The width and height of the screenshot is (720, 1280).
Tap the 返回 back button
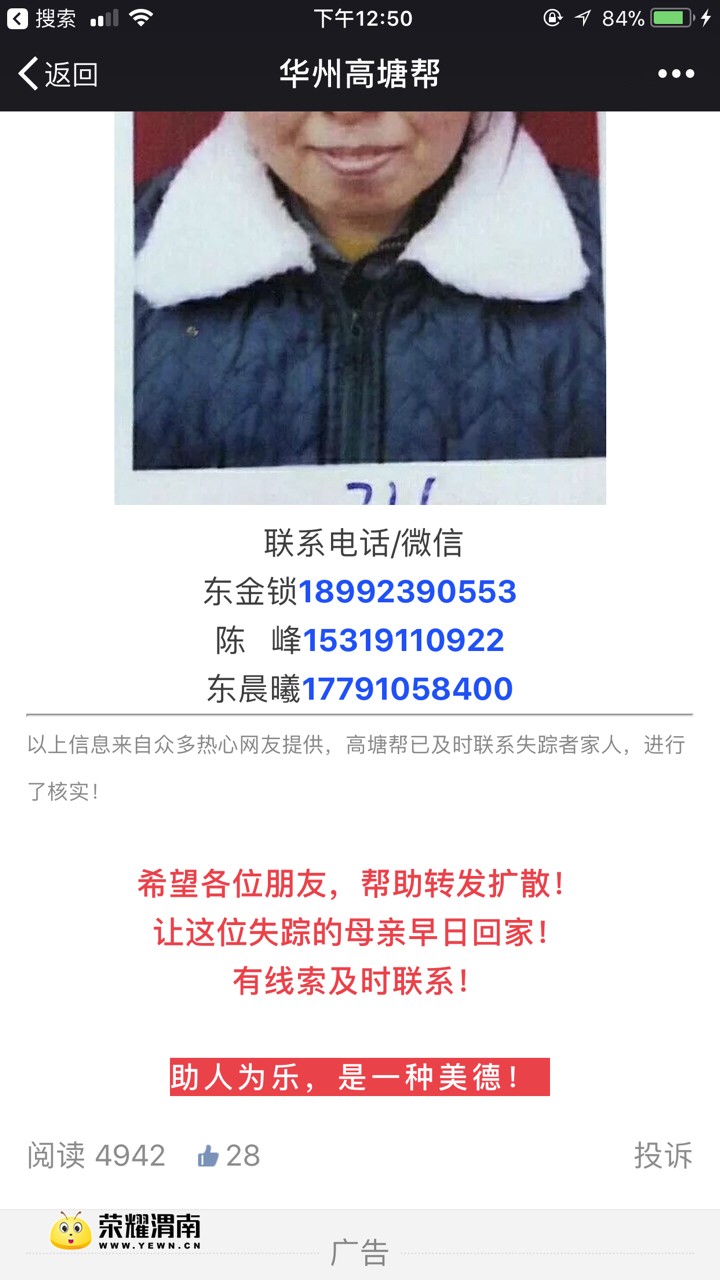(x=58, y=74)
